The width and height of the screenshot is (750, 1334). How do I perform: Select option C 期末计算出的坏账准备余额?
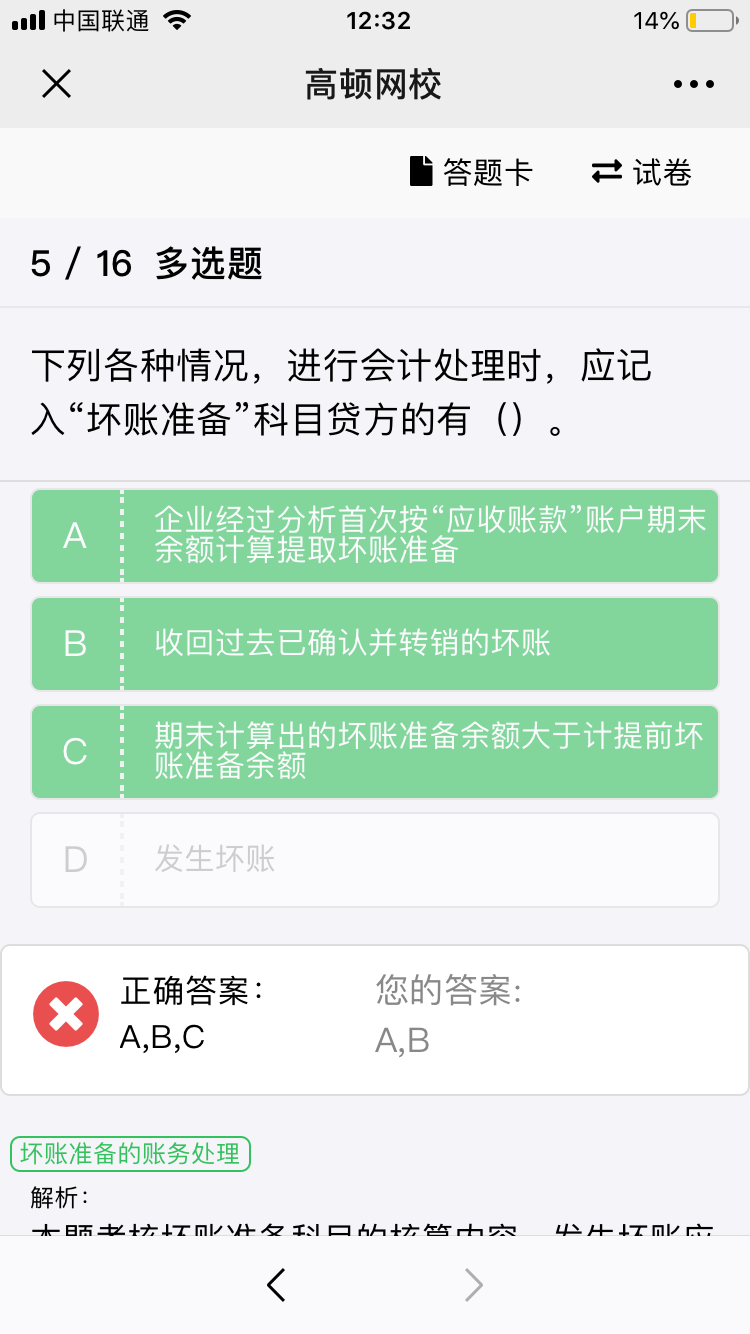coord(375,751)
